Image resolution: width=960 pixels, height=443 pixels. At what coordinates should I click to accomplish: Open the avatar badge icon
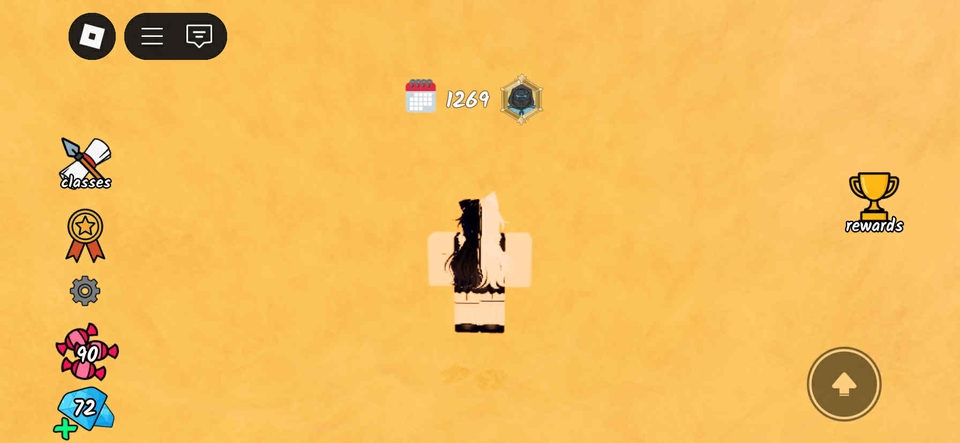click(521, 99)
